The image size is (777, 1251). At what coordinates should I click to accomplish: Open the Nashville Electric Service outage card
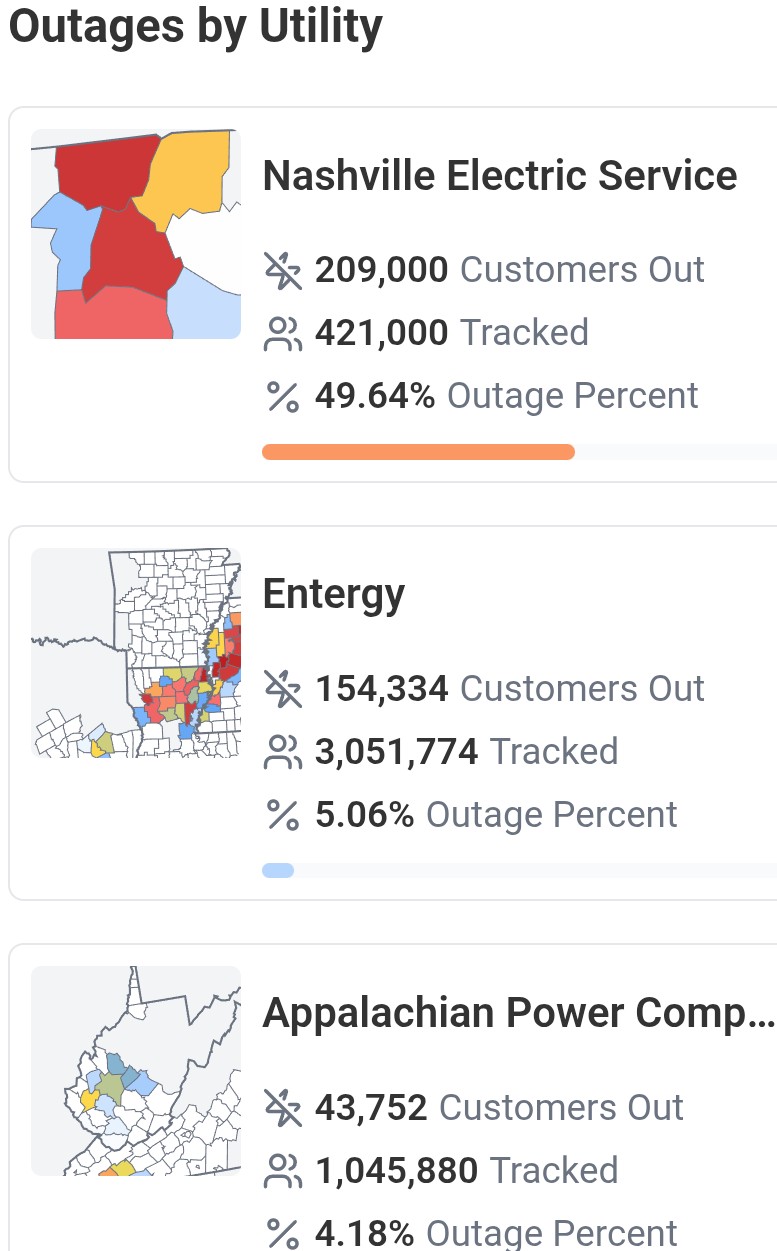(x=499, y=177)
